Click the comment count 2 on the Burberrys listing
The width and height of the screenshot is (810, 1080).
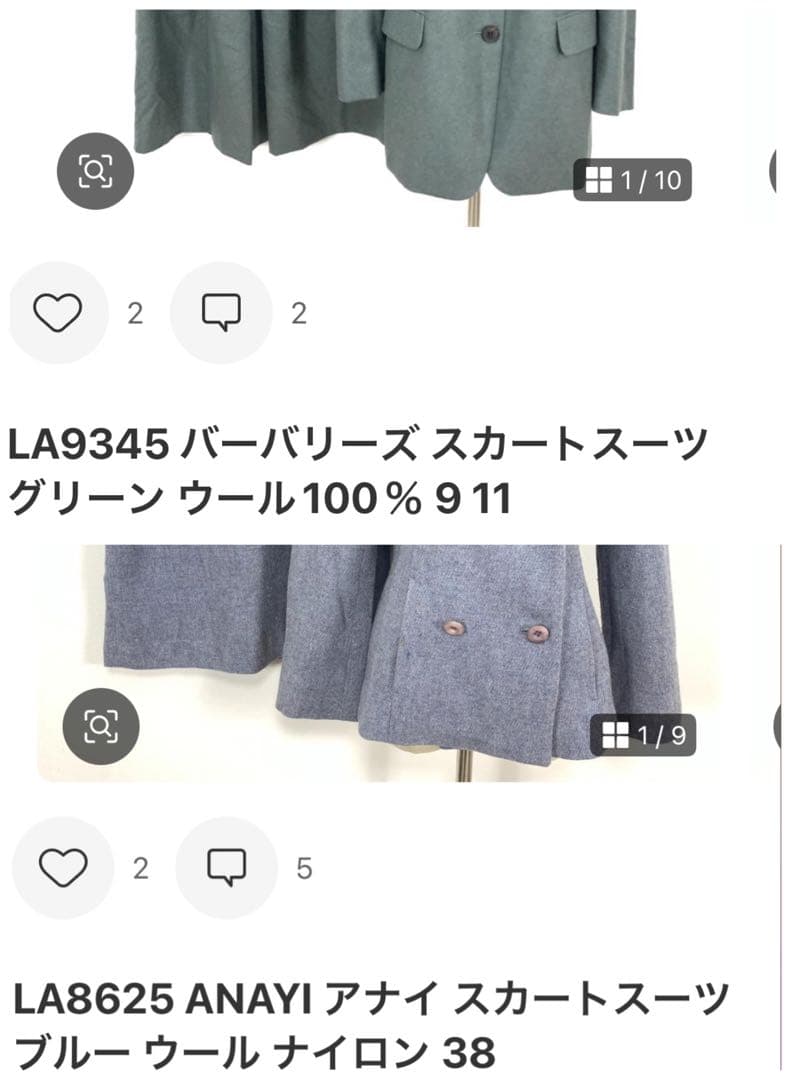coord(297,313)
